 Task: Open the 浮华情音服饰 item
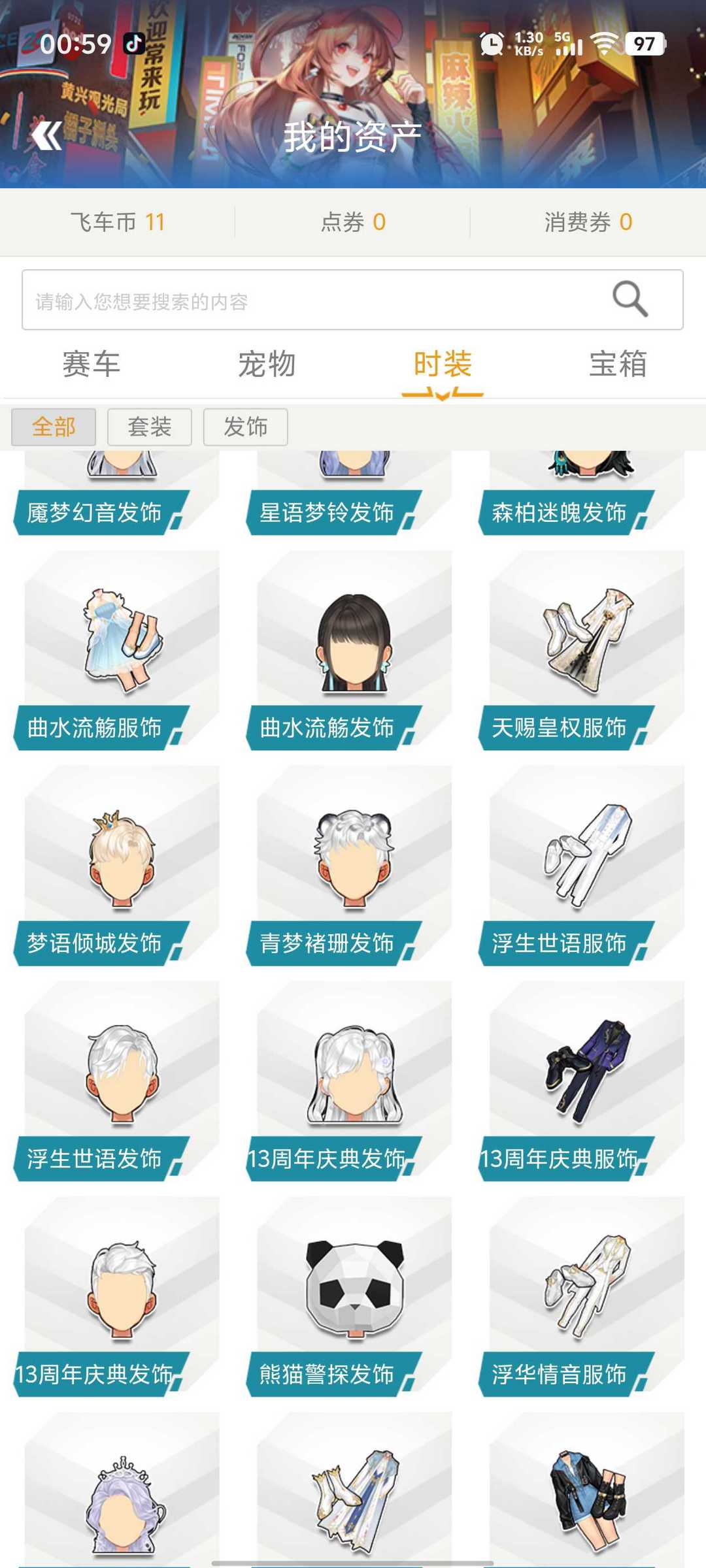[x=586, y=1294]
